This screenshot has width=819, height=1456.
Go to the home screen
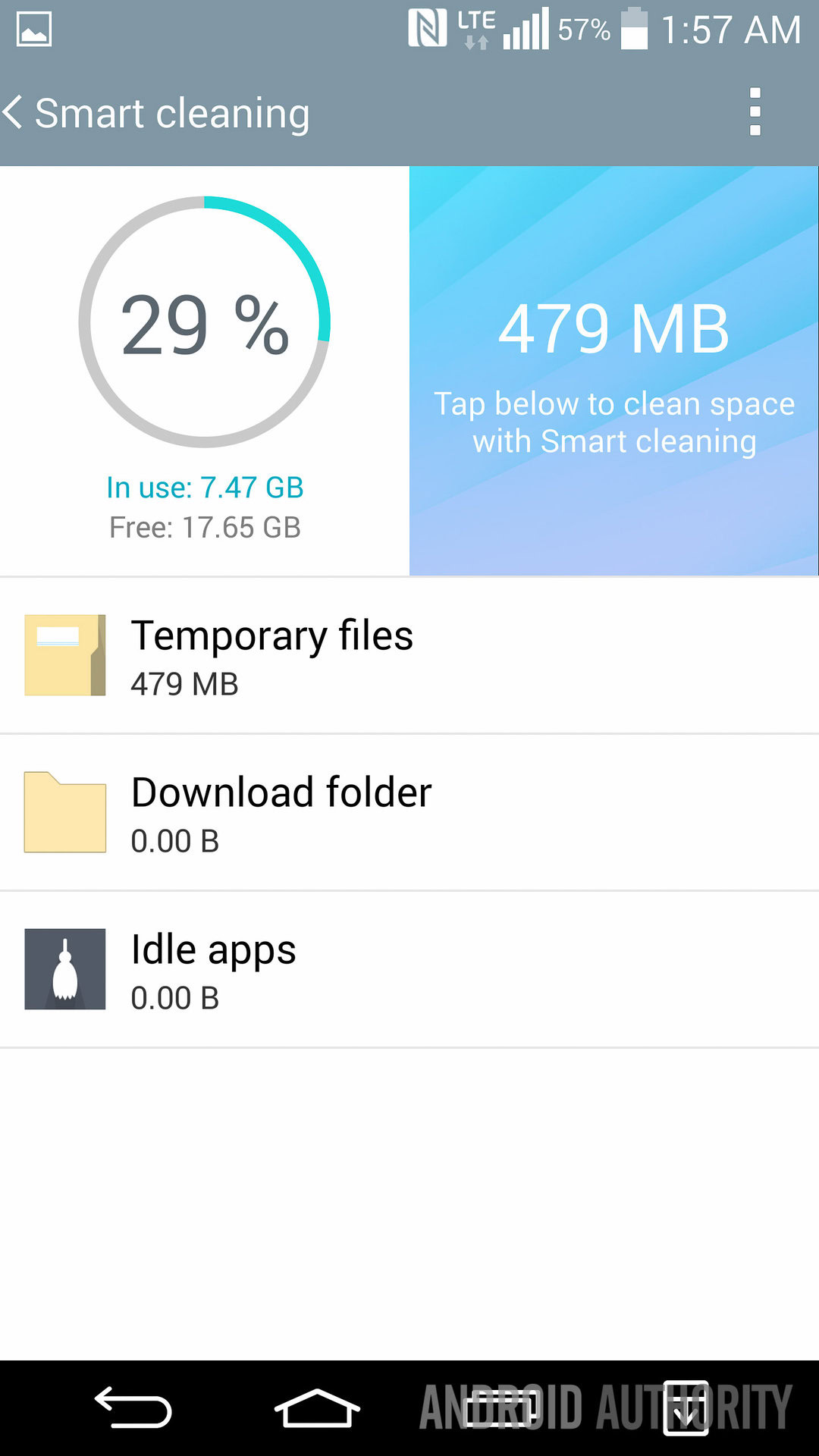click(x=317, y=1409)
